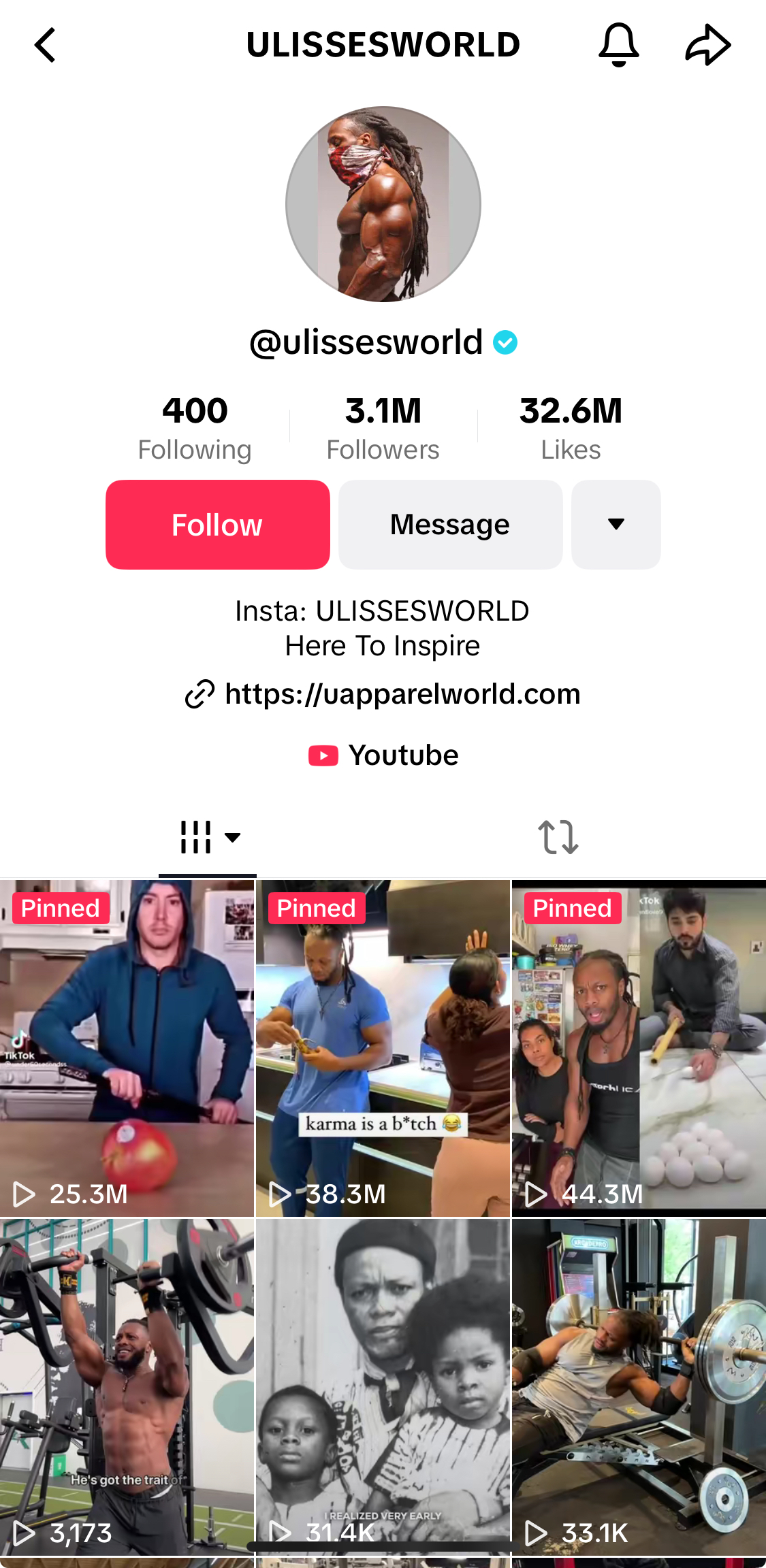Switch to the videos grid tab
The image size is (766, 1568).
[x=208, y=837]
